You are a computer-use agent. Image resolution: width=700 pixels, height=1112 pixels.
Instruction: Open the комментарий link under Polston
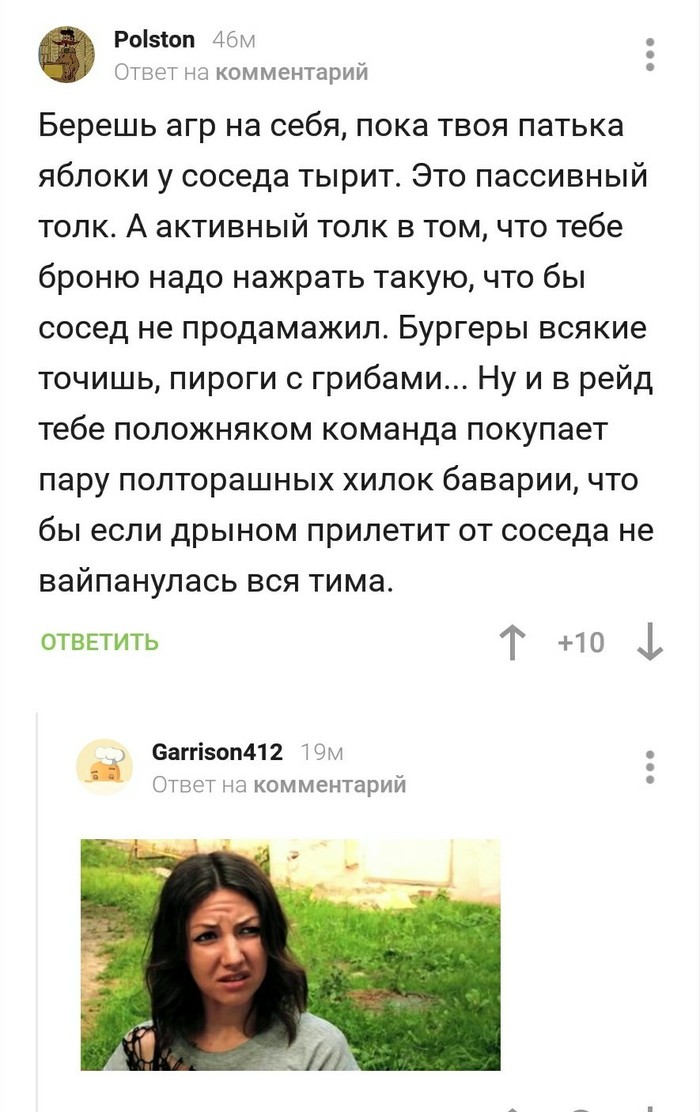coord(292,72)
